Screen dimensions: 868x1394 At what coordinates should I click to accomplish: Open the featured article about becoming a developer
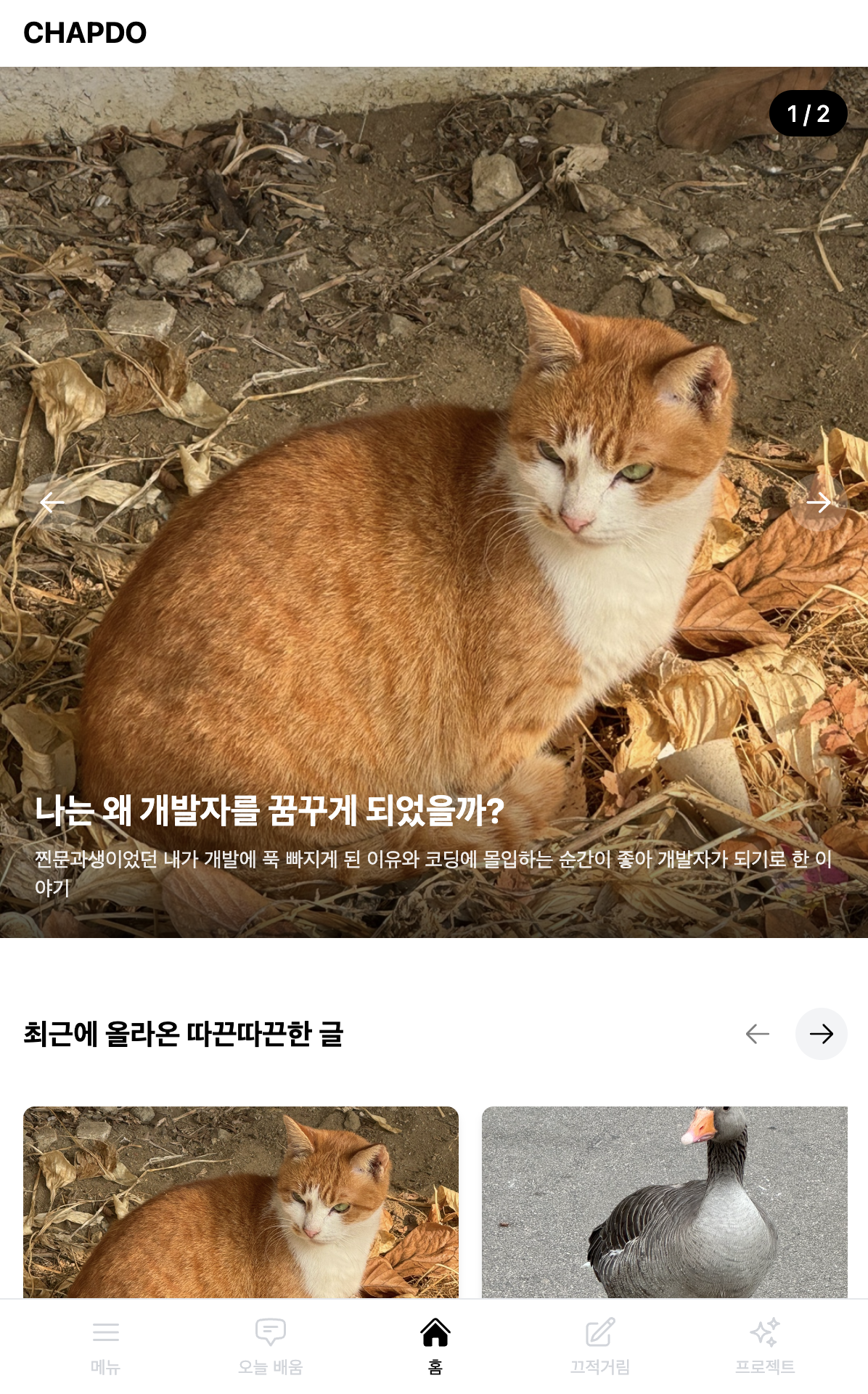pos(269,810)
